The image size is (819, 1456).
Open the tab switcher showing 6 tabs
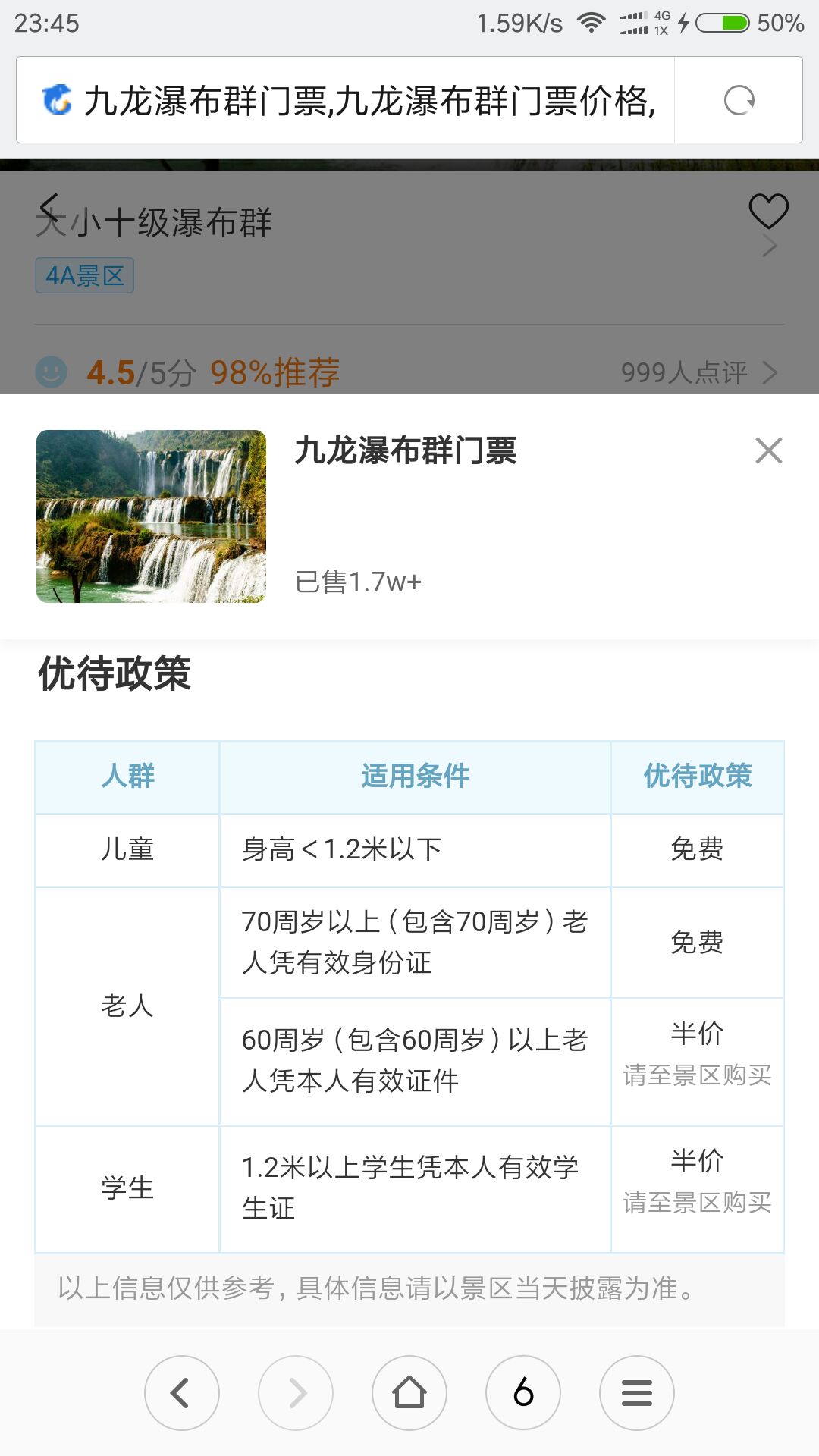click(523, 1392)
